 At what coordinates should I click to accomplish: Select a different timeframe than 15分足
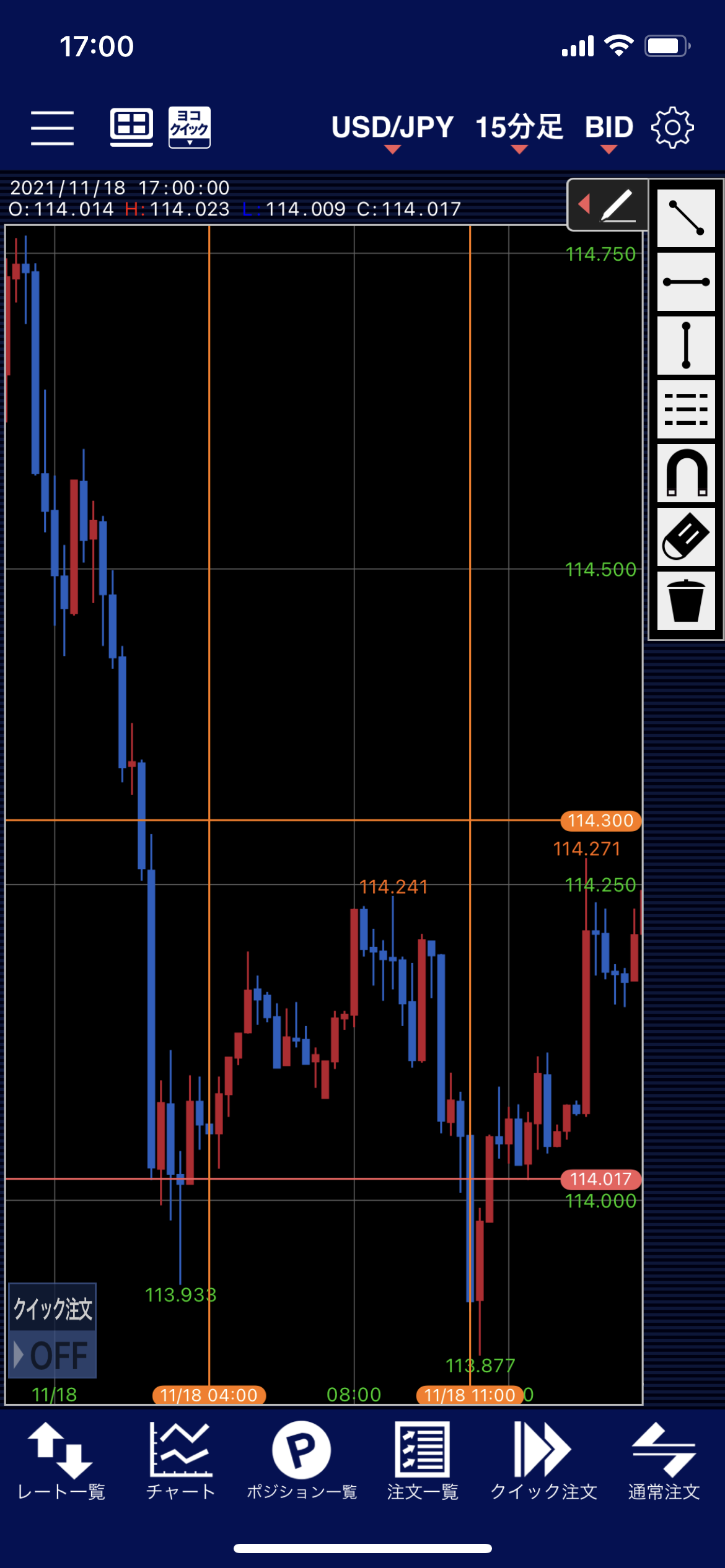click(519, 129)
